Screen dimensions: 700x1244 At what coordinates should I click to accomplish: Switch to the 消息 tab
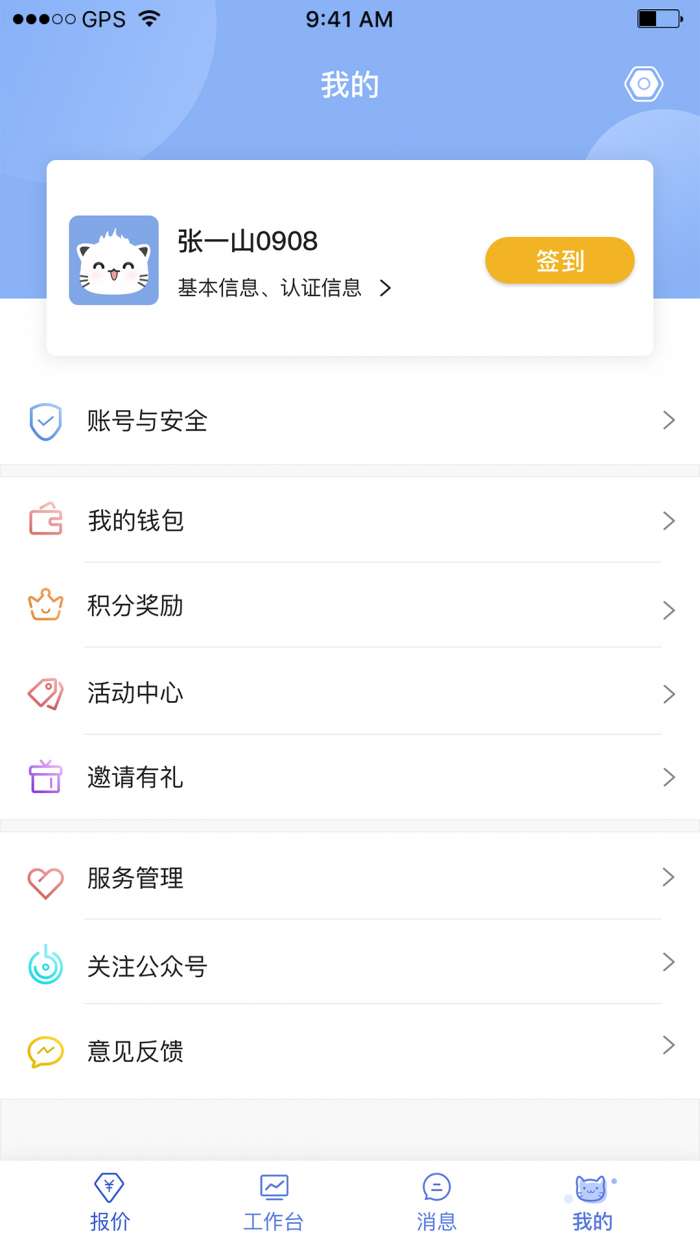click(x=436, y=1202)
